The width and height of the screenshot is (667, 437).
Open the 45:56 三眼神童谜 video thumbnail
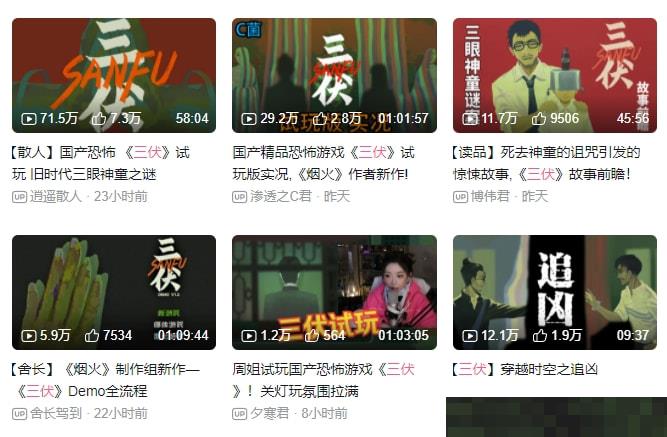pyautogui.click(x=554, y=75)
